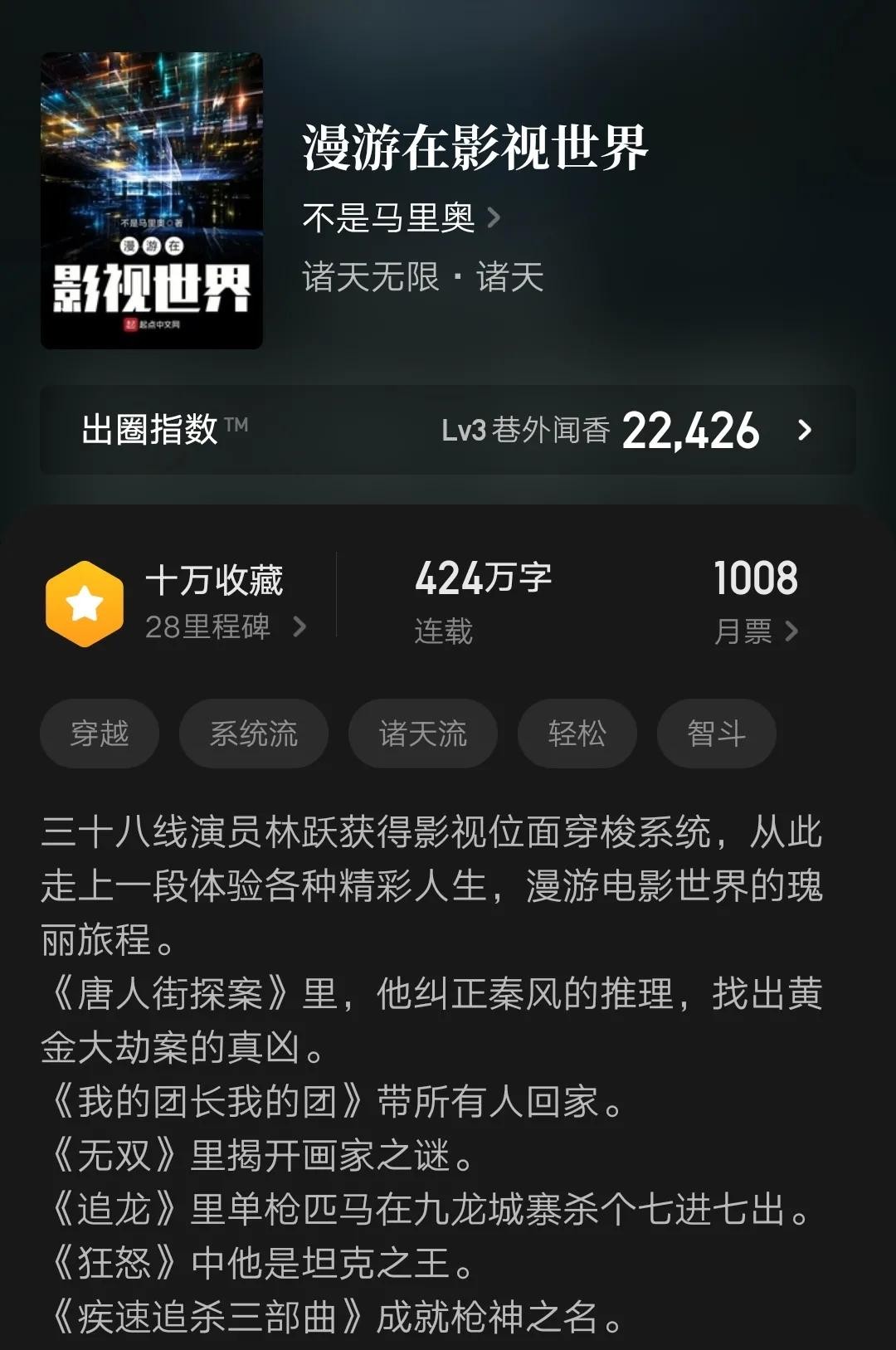The image size is (896, 1350).
Task: Open the 诸天无限 category link
Action: point(370,277)
